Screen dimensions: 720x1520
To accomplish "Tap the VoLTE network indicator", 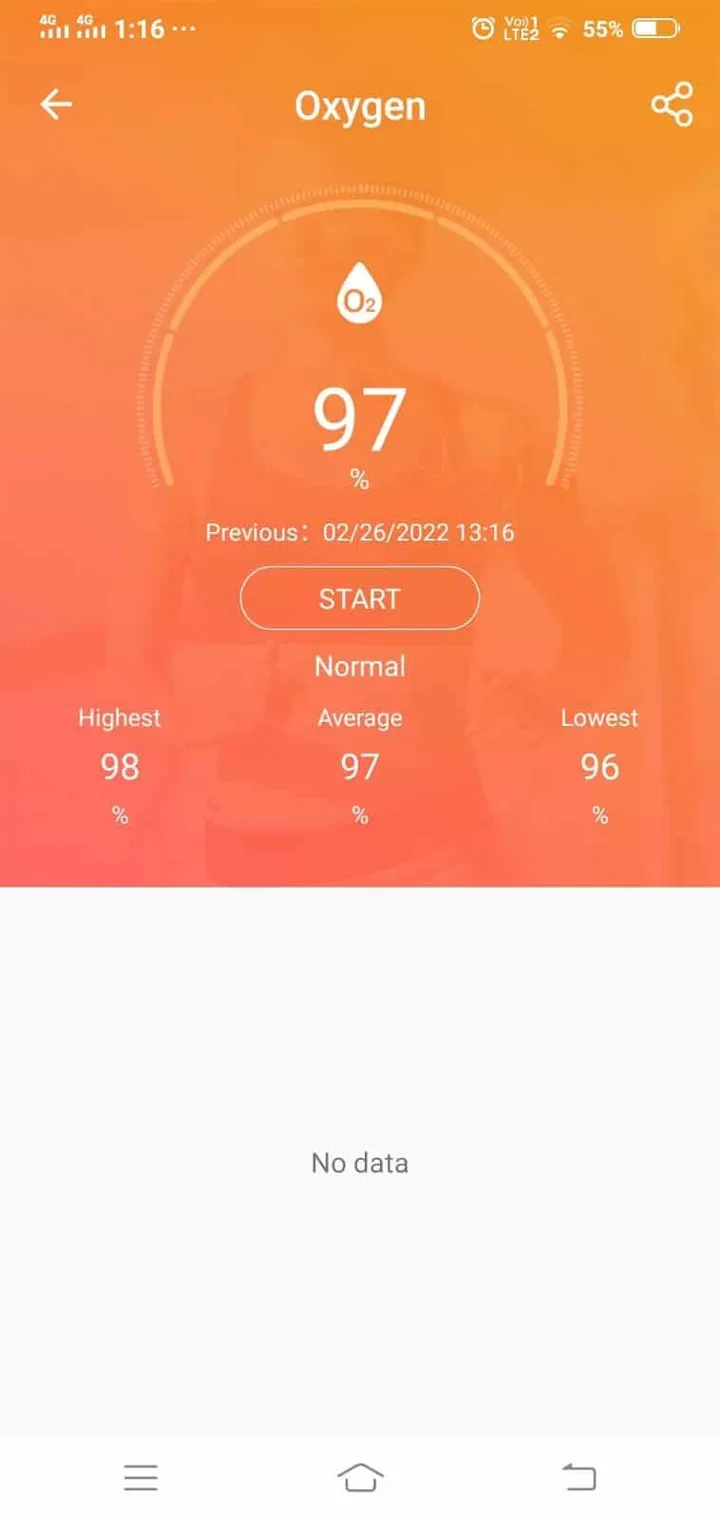I will tap(520, 29).
